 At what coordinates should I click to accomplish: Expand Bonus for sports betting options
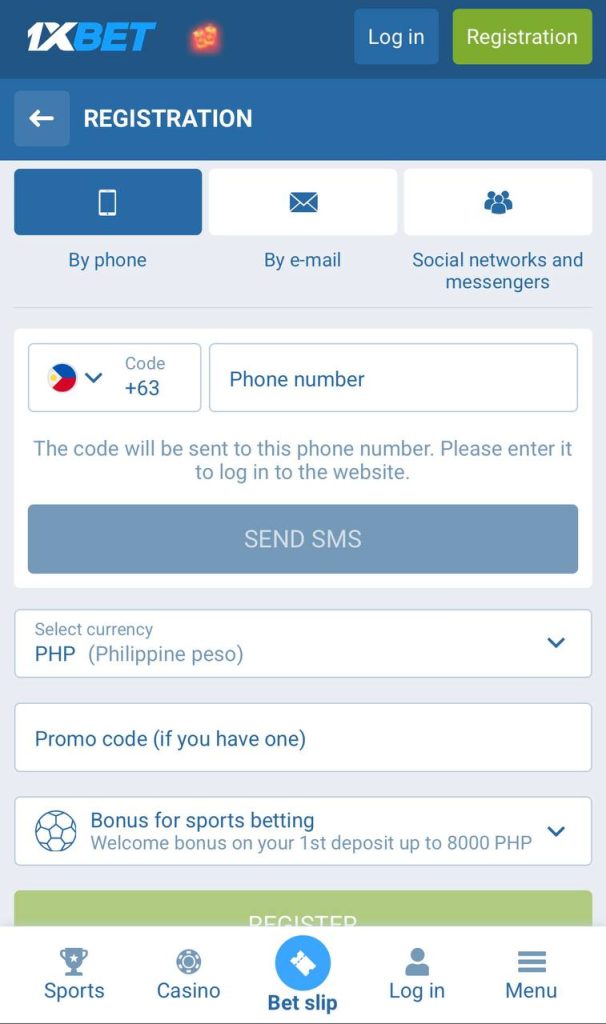(303, 831)
